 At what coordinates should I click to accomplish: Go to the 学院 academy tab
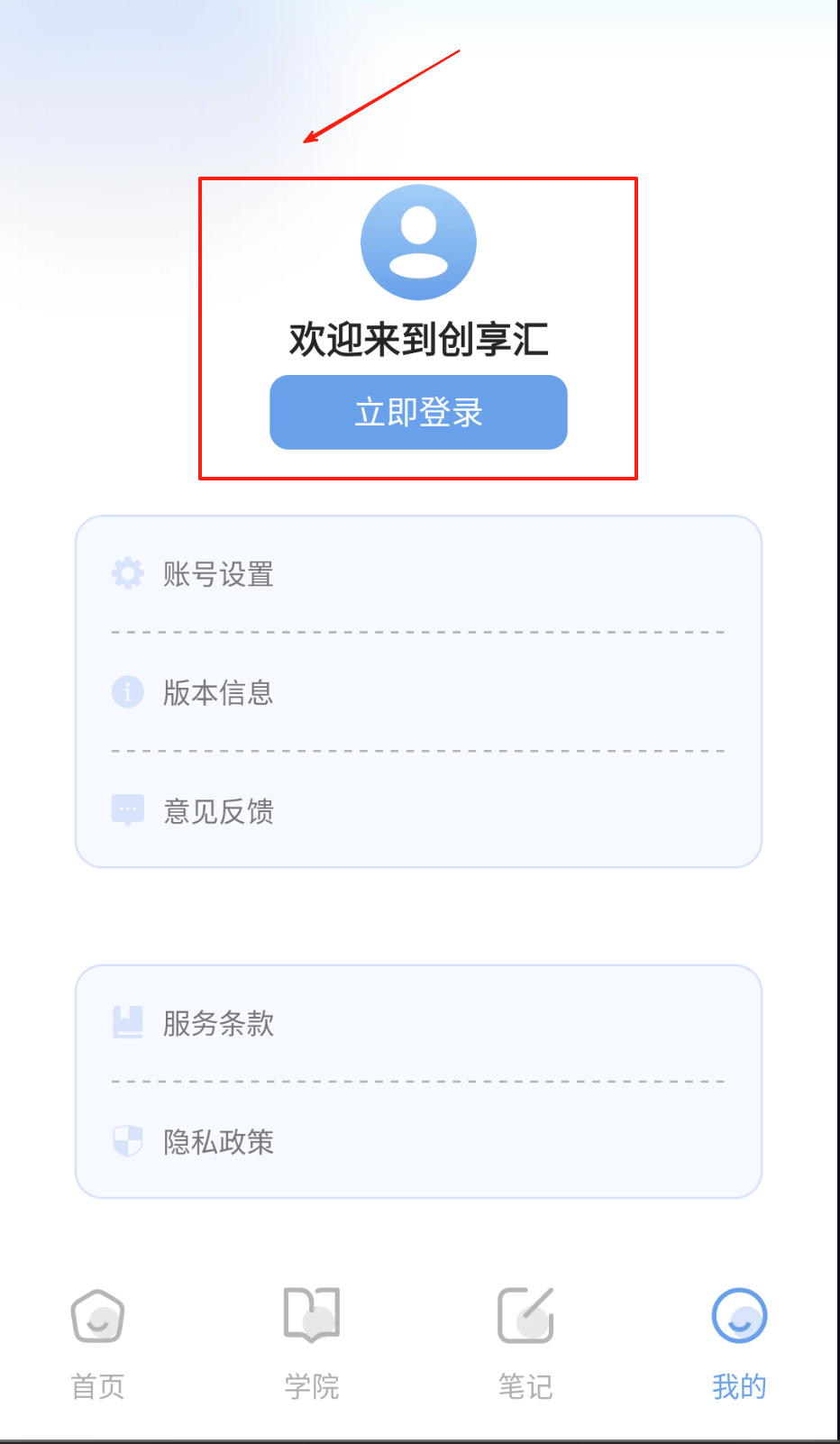pyautogui.click(x=312, y=1343)
